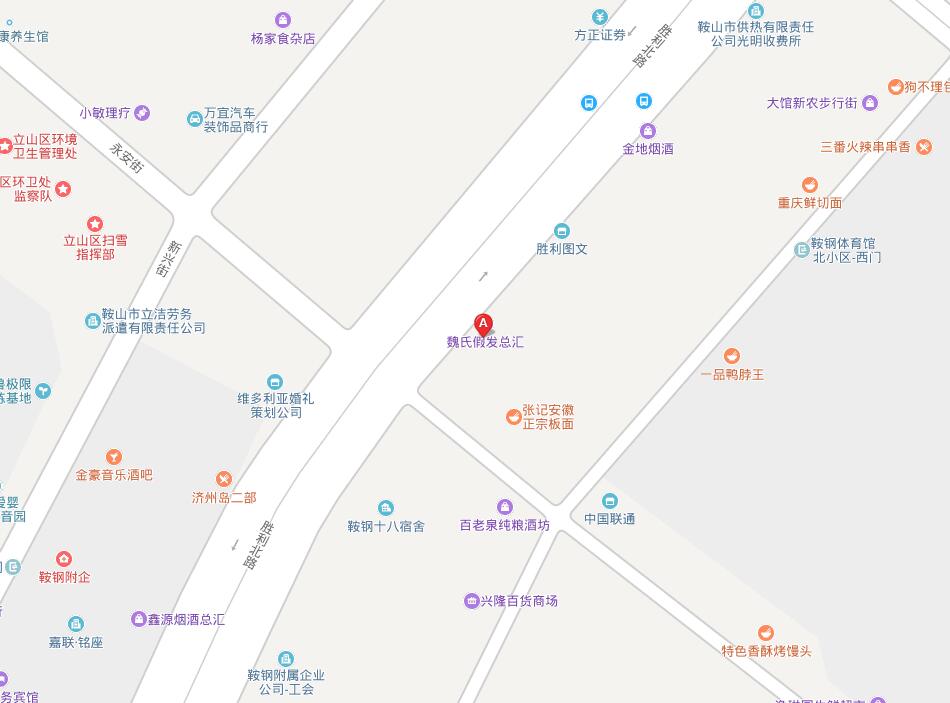Select the 兴隆百货商场 shopping marker
This screenshot has height=703, width=950.
pyautogui.click(x=472, y=601)
